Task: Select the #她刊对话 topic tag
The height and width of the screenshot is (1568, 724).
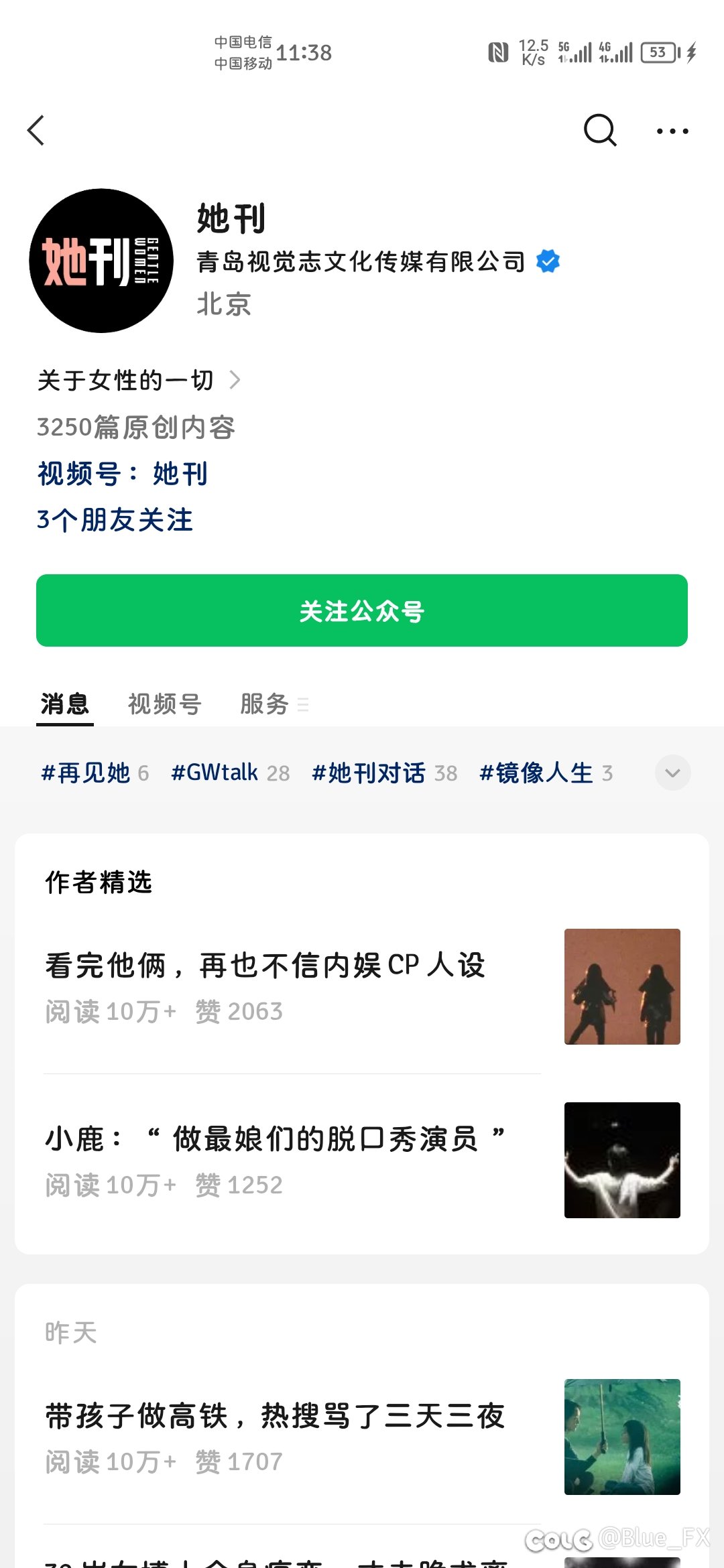Action: coord(385,773)
